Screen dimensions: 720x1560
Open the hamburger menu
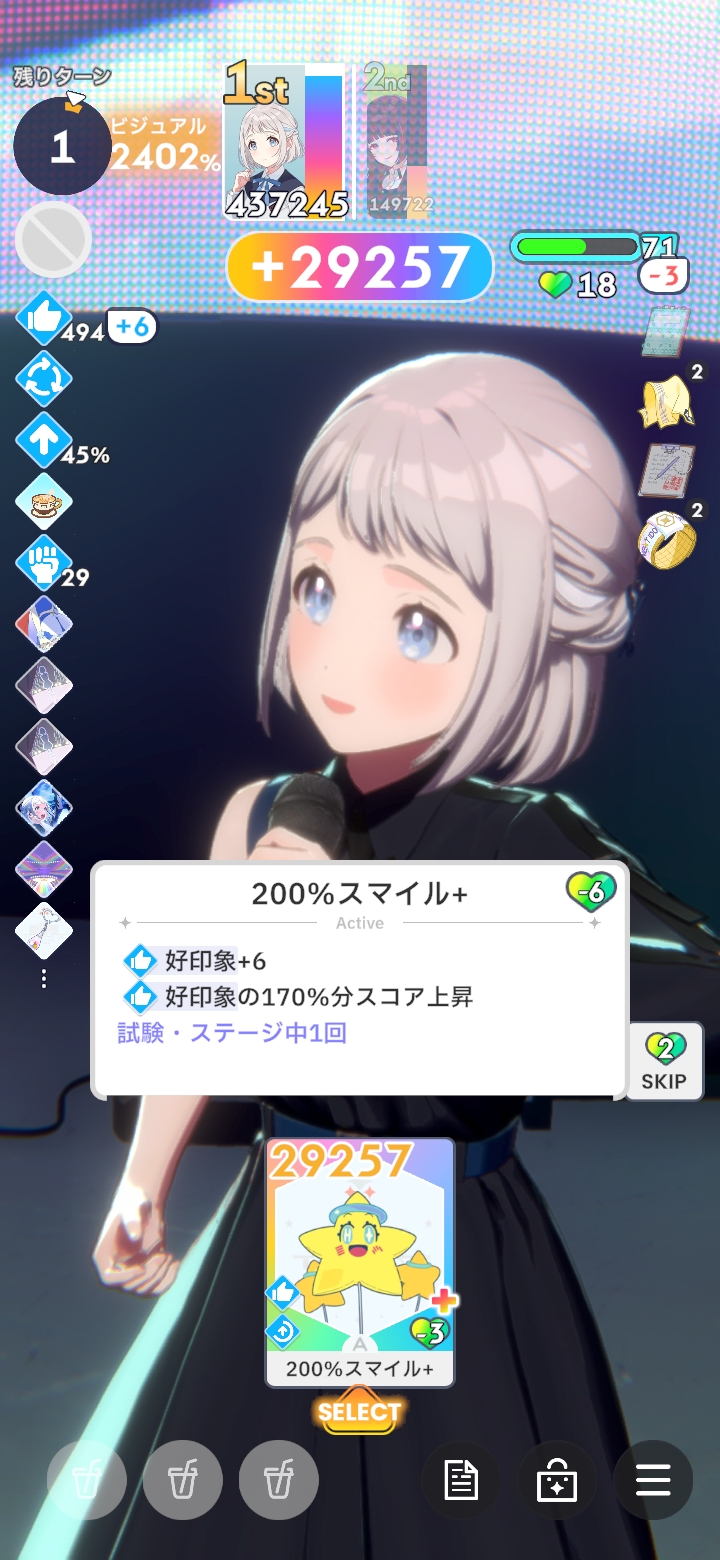pyautogui.click(x=653, y=1481)
